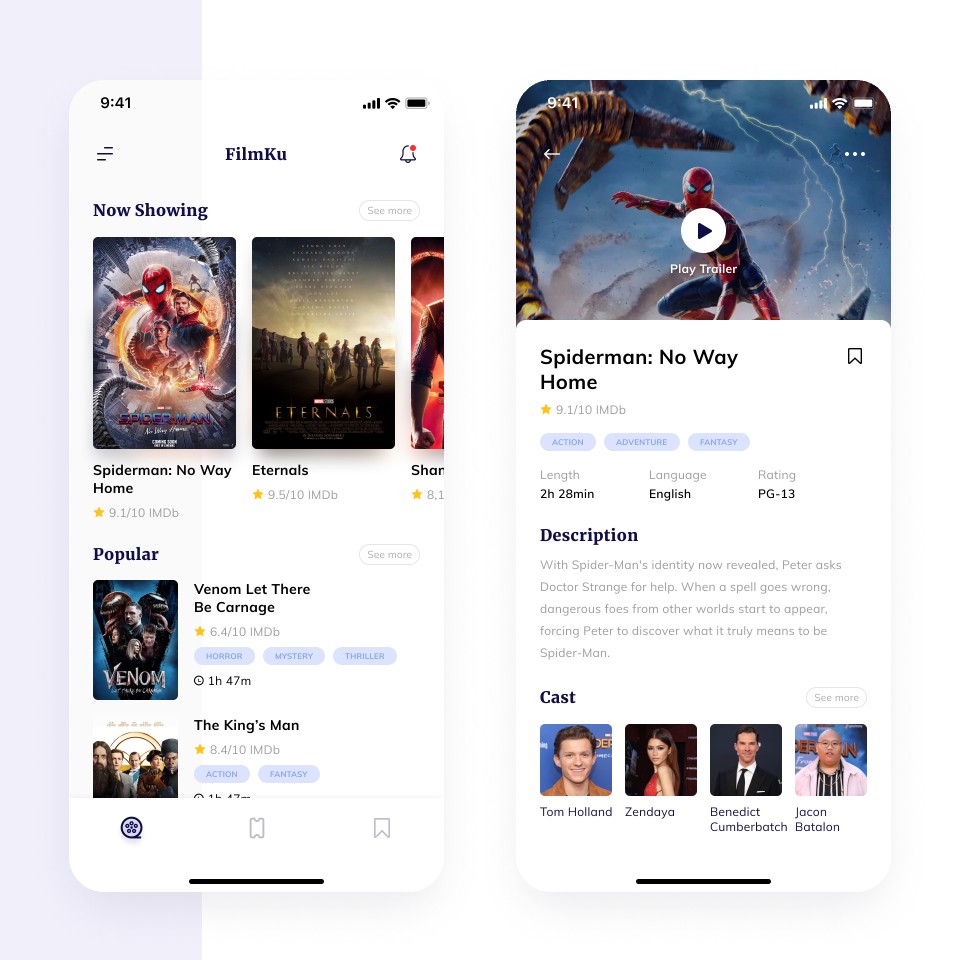960x960 pixels.
Task: See more of the Cast
Action: click(836, 698)
